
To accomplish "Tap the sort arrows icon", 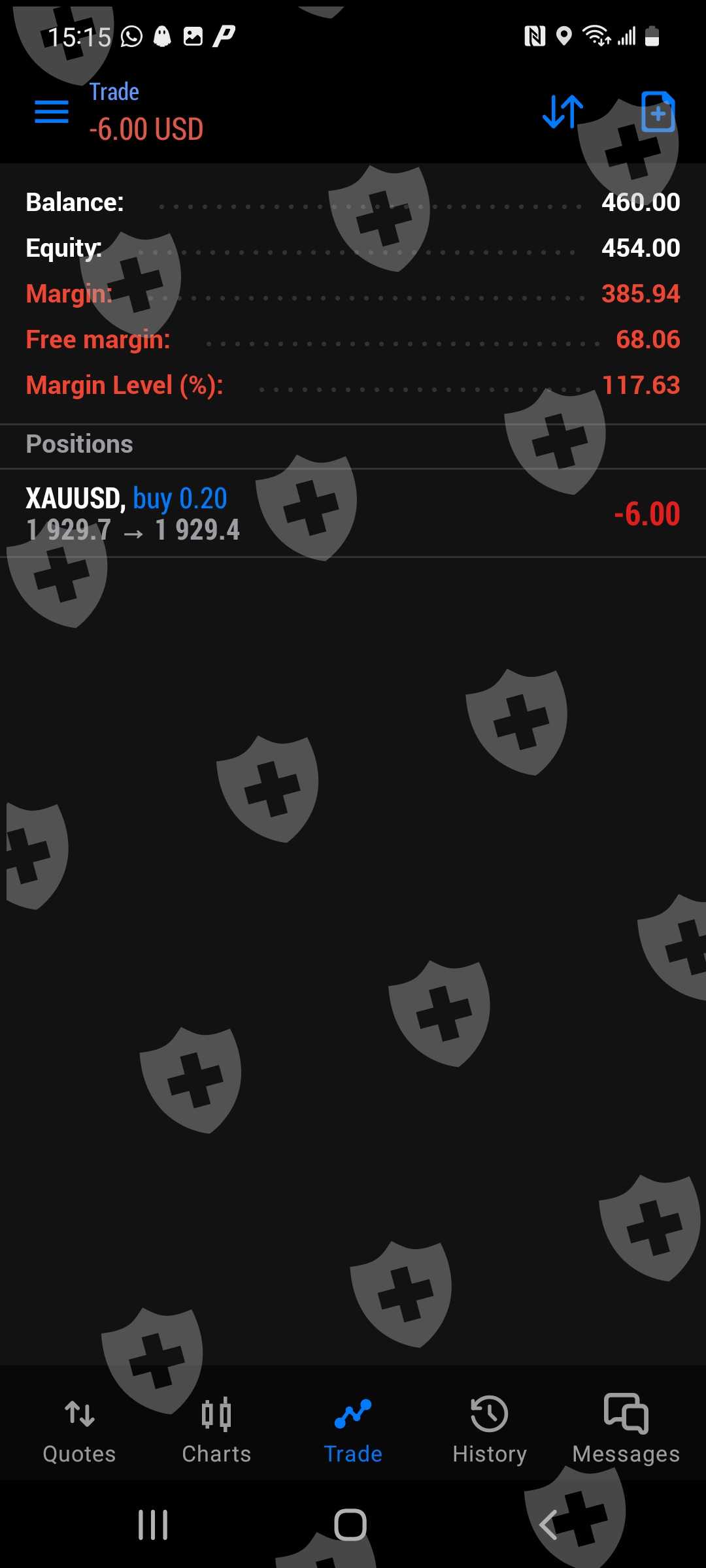I will click(x=563, y=112).
